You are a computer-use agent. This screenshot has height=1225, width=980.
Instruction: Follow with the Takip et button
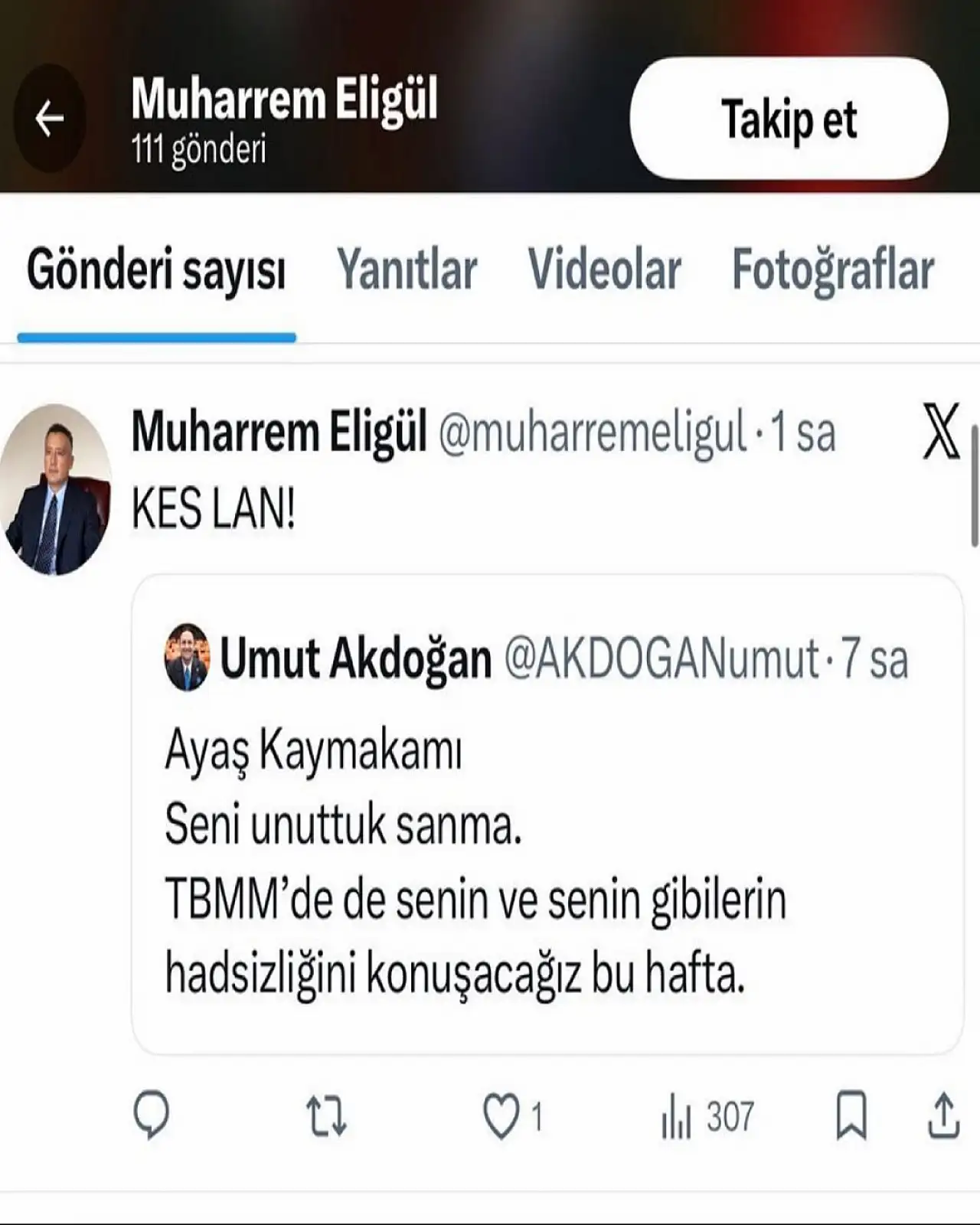[789, 119]
